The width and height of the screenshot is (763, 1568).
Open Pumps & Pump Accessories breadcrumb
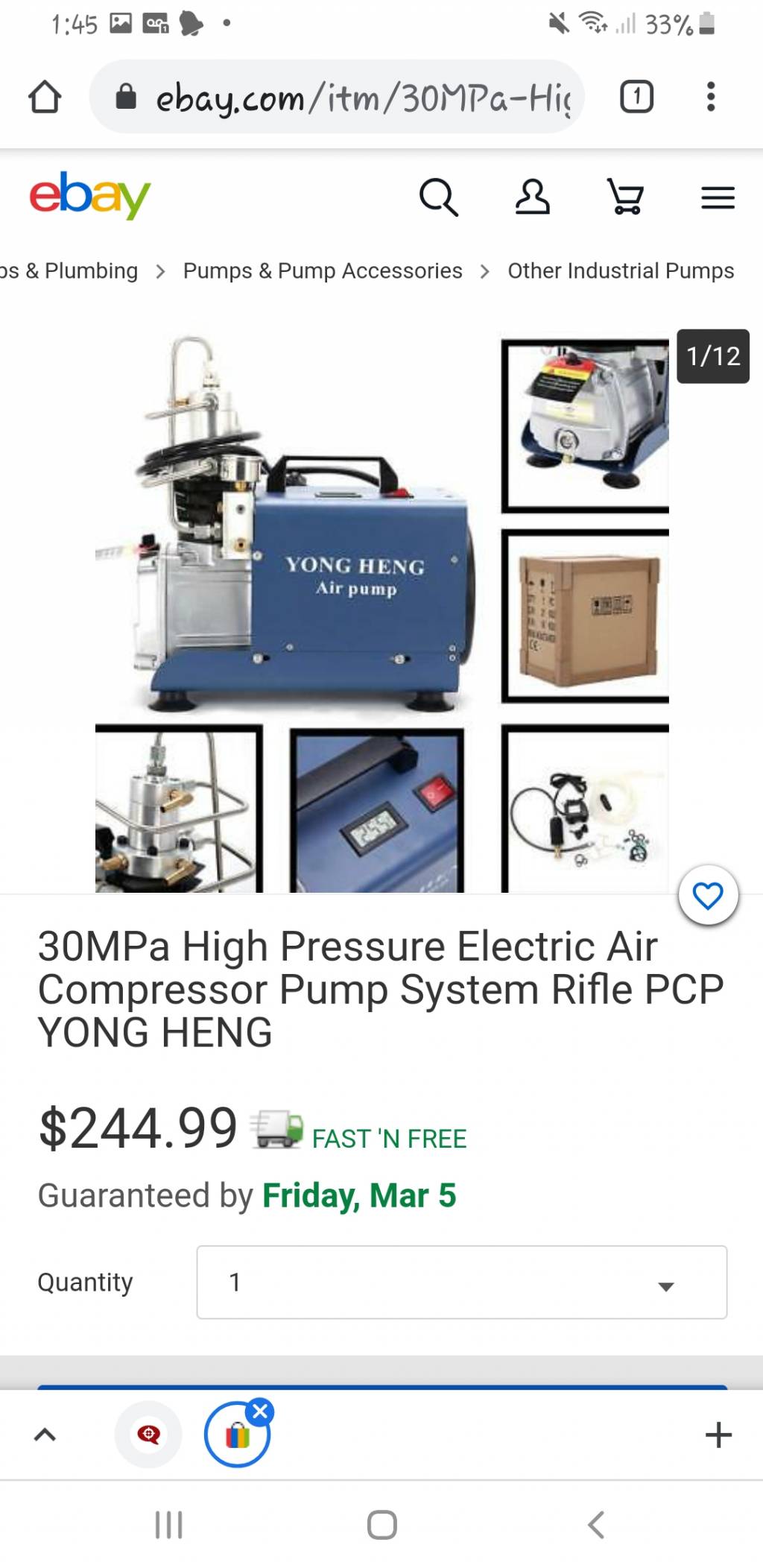tap(323, 271)
